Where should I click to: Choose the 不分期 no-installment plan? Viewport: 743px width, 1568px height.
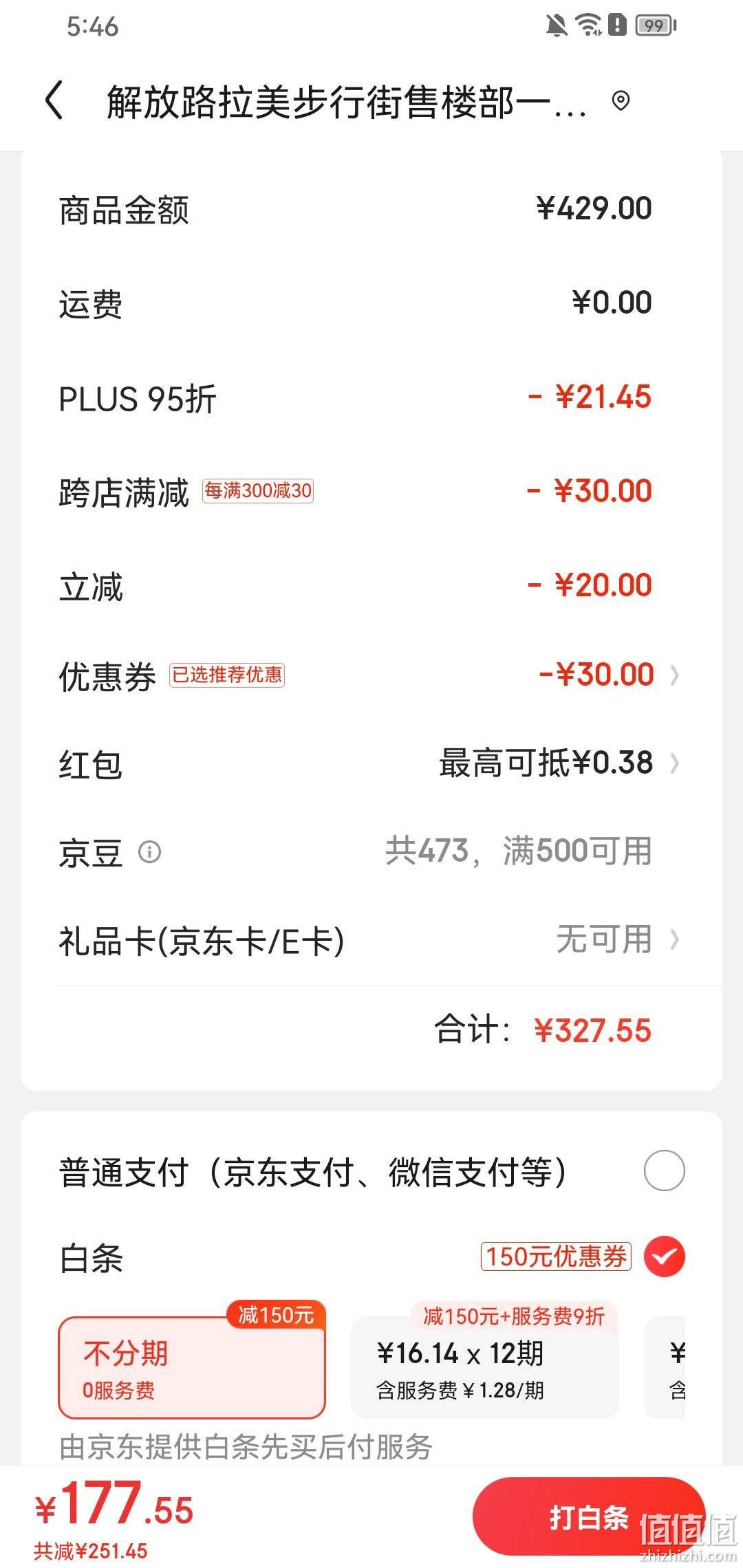(x=191, y=1367)
